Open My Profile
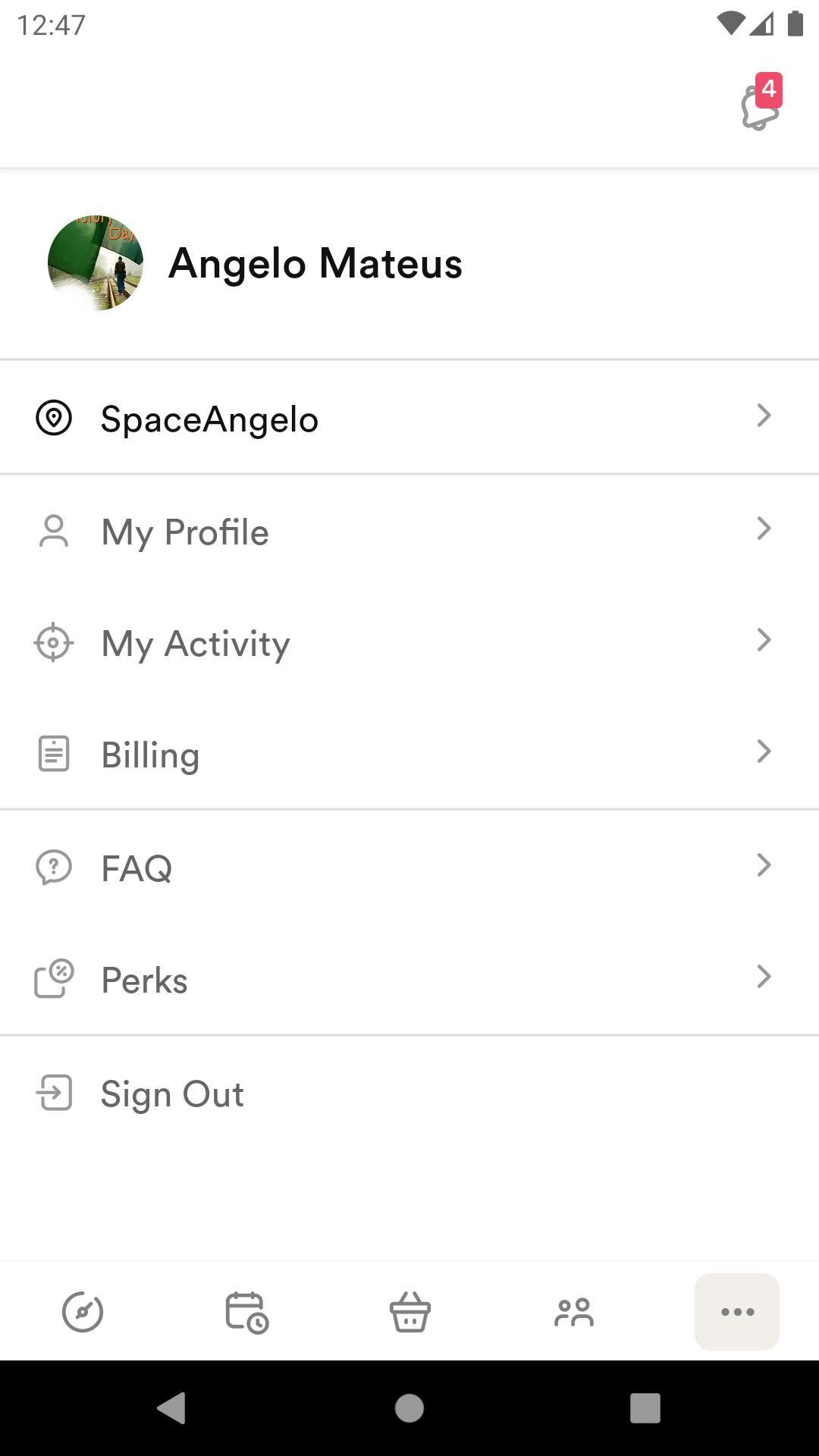 [x=409, y=531]
